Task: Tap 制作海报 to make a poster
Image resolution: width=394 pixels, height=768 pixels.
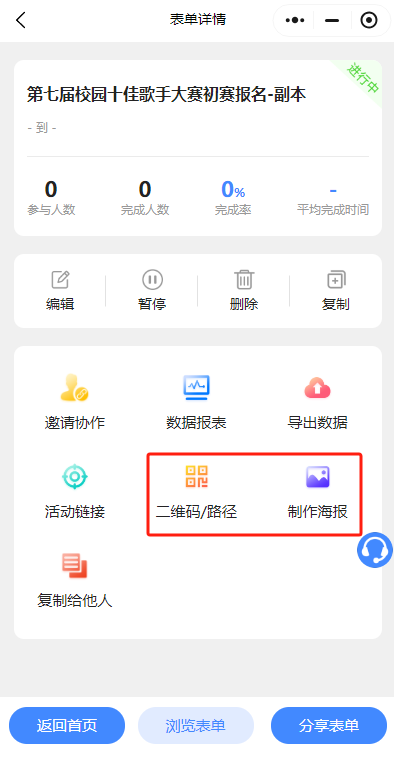Action: coord(318,491)
